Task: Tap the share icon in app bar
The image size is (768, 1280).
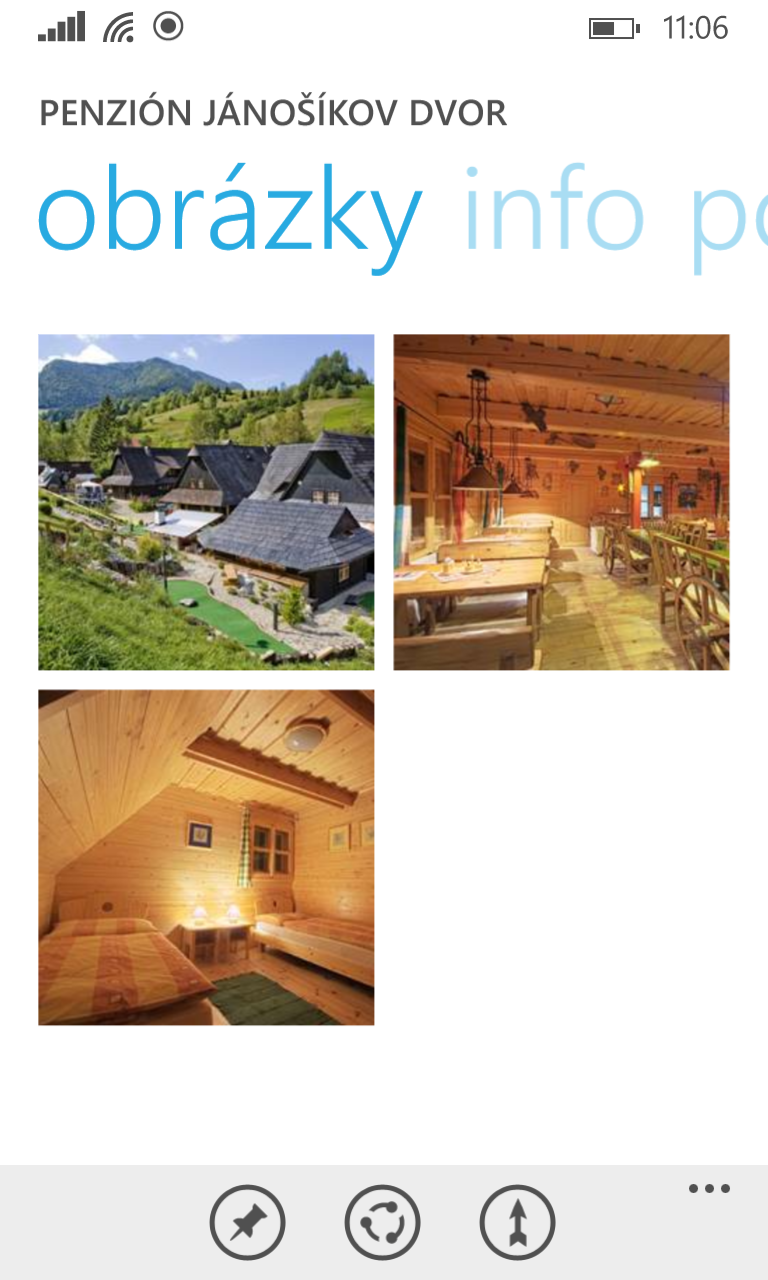Action: point(382,1222)
